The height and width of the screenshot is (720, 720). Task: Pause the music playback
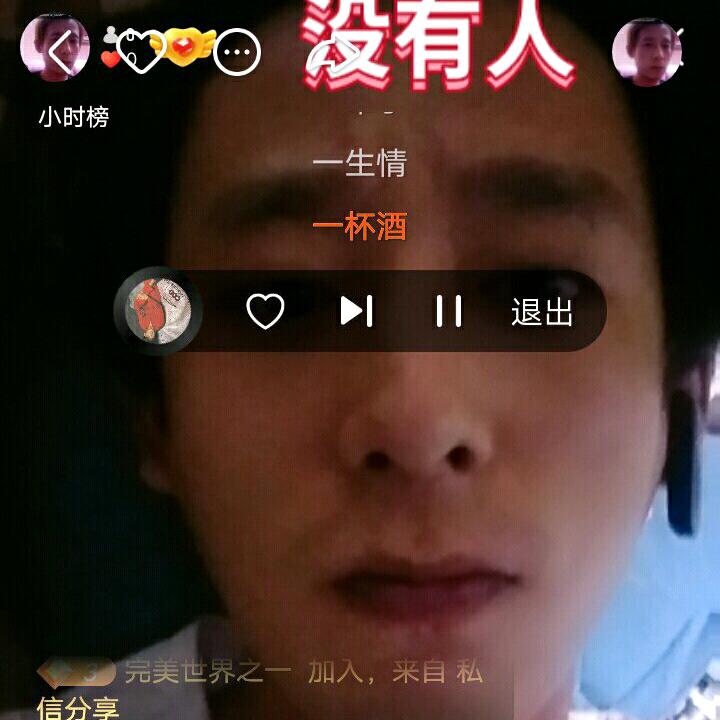tap(448, 311)
